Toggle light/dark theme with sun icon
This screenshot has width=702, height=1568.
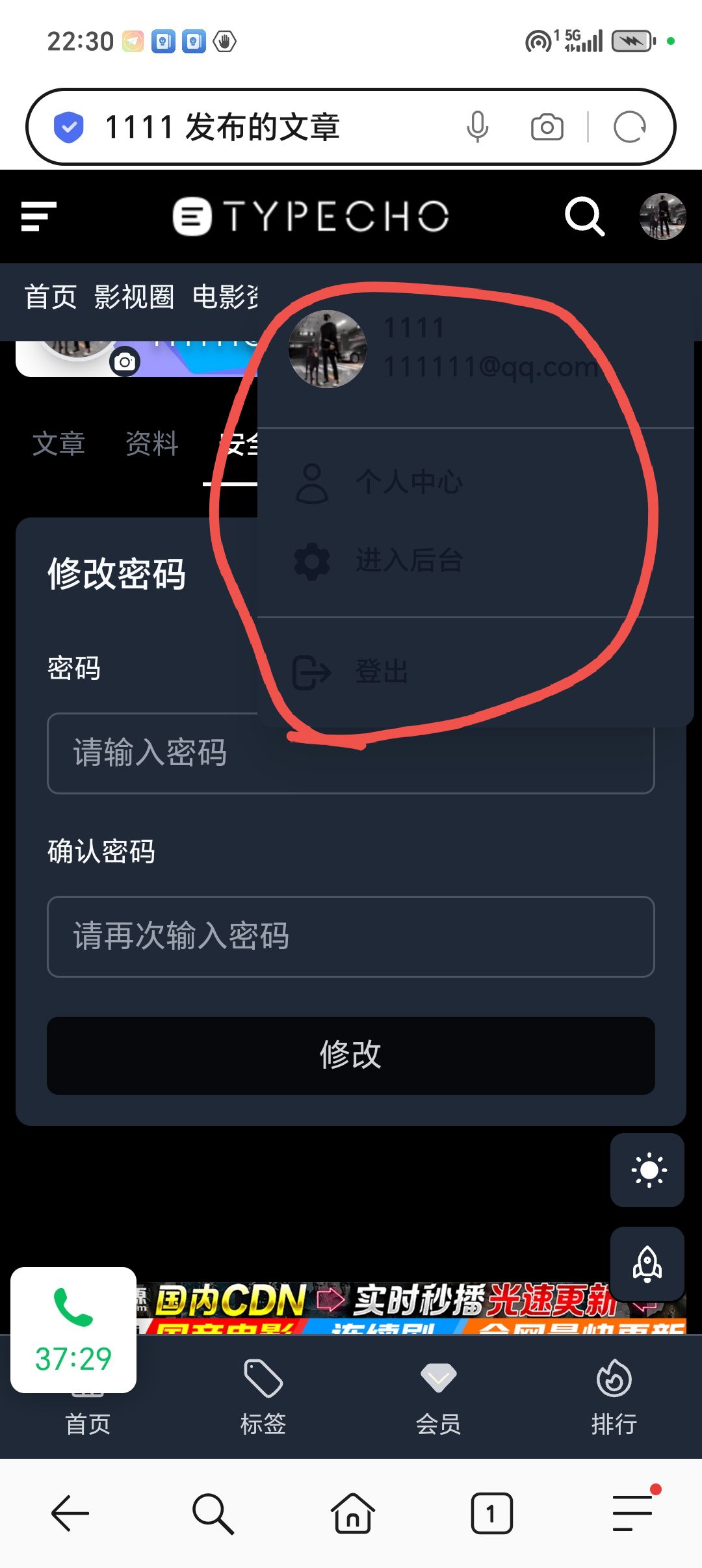point(647,1170)
